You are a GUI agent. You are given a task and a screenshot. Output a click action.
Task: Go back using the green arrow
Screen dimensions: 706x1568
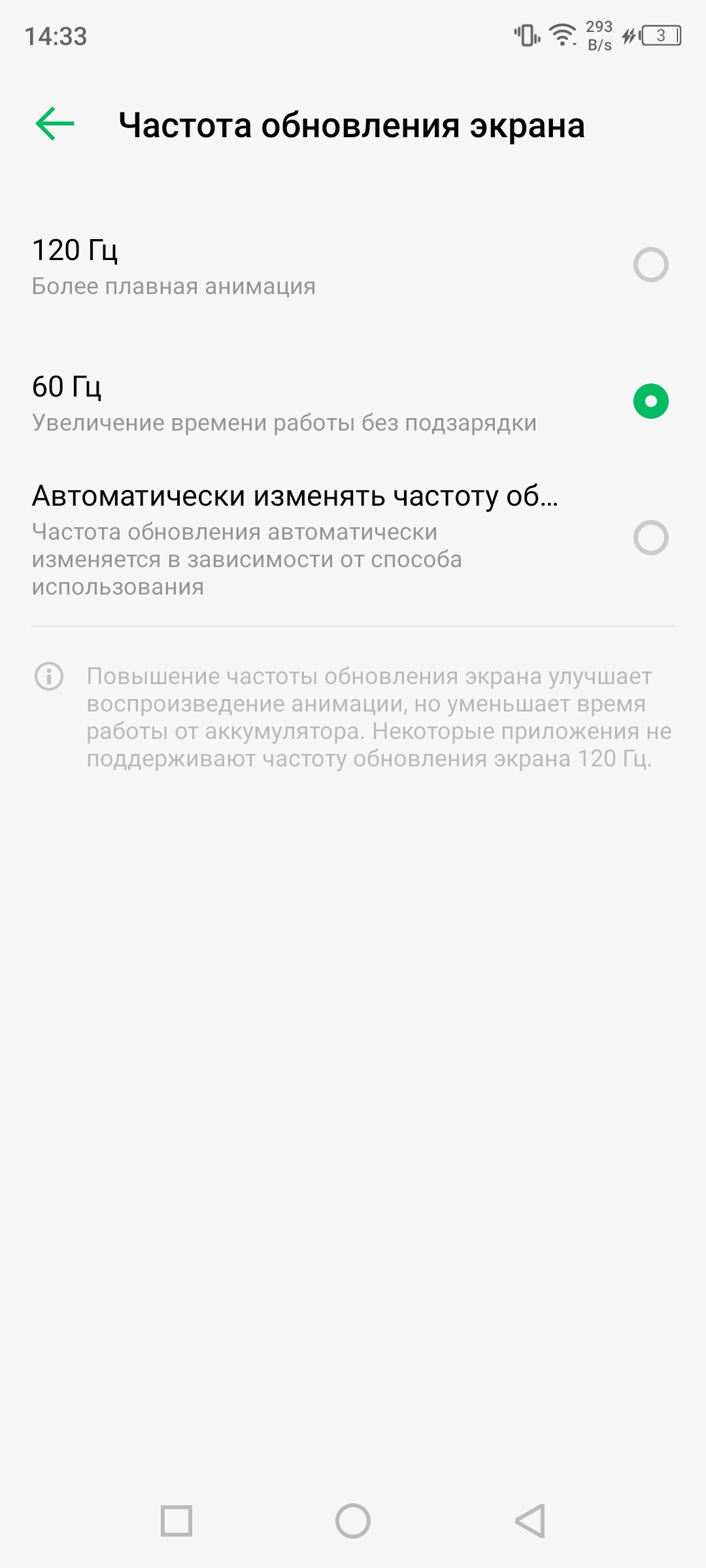coord(55,124)
